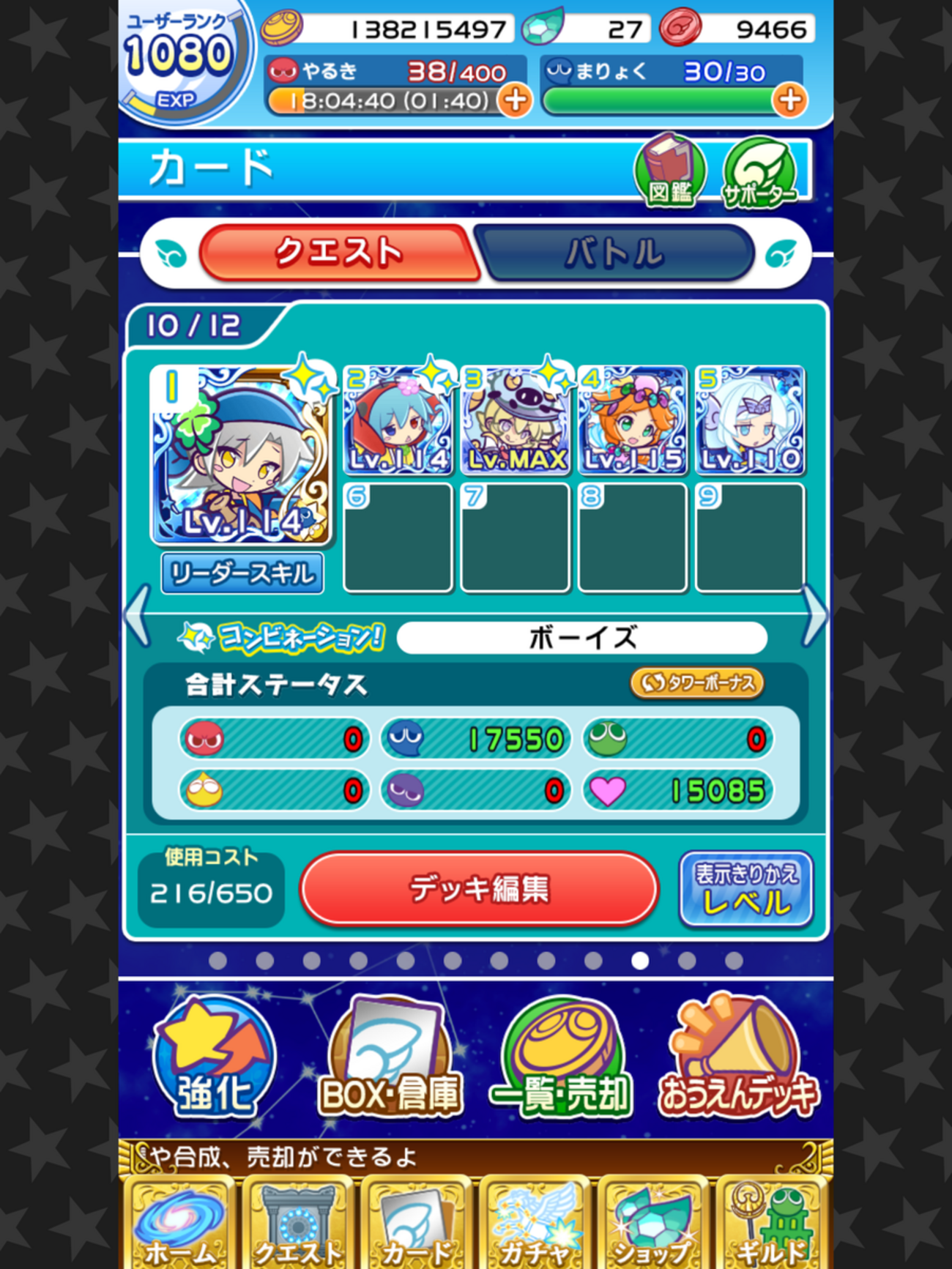Select the クエスト tab

[338, 253]
